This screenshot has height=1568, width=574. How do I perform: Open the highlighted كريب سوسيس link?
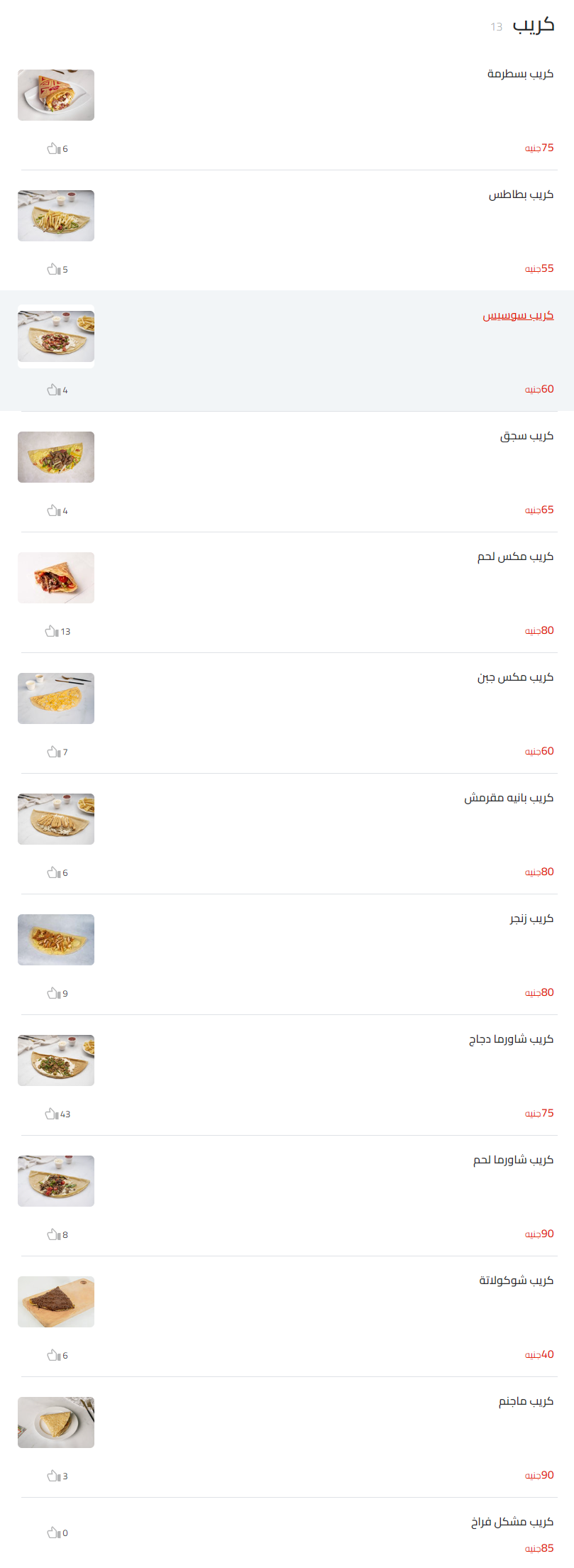(517, 314)
